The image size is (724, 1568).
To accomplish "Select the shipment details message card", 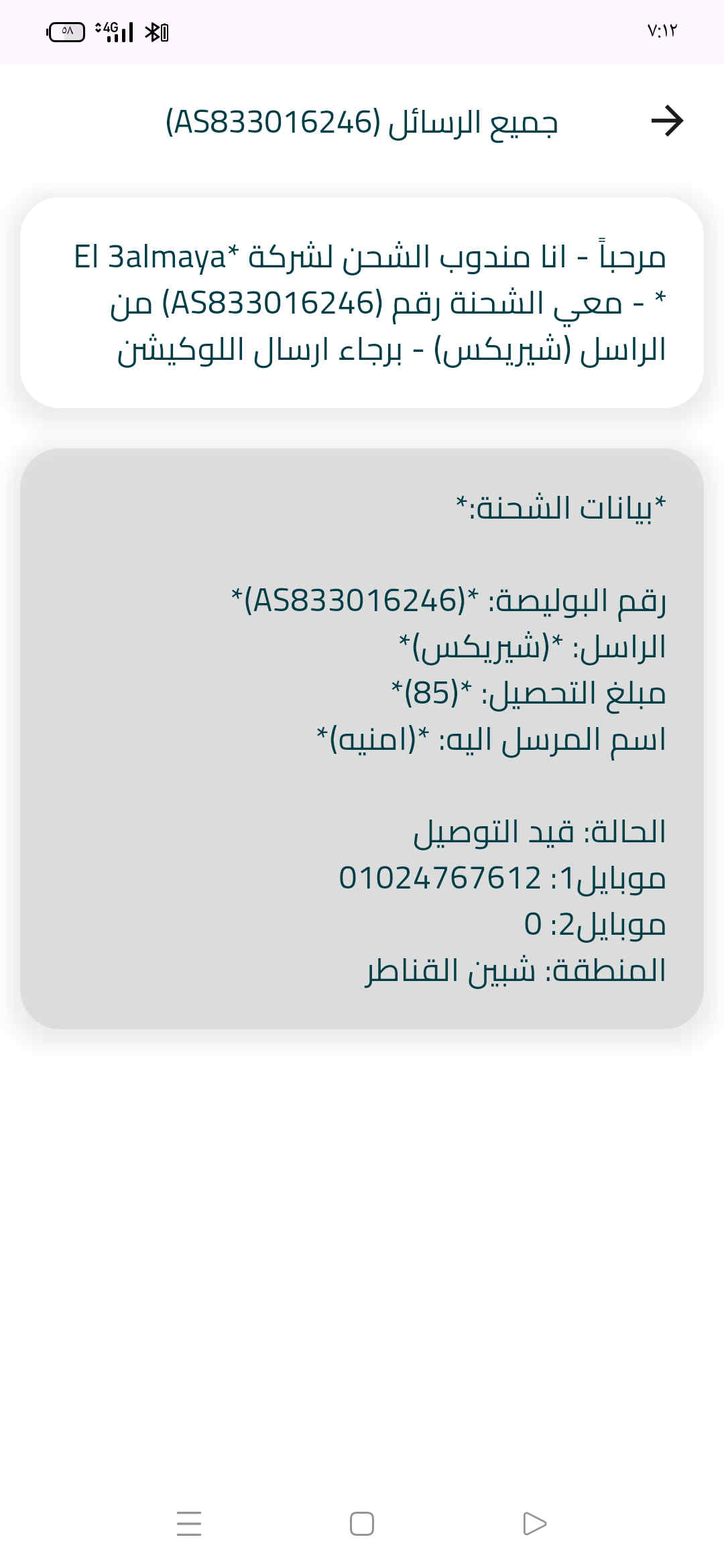I will 362,738.
